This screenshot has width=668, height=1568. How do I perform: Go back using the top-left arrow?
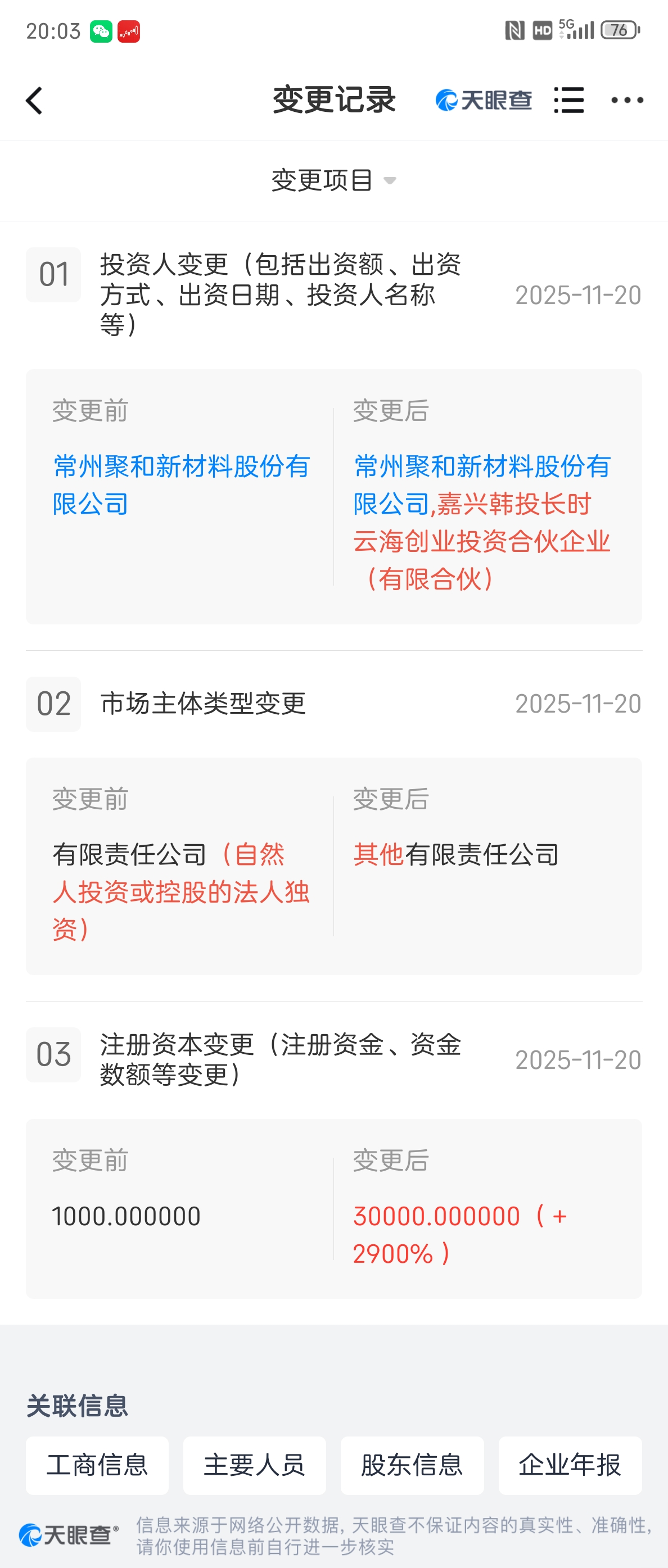tap(34, 101)
